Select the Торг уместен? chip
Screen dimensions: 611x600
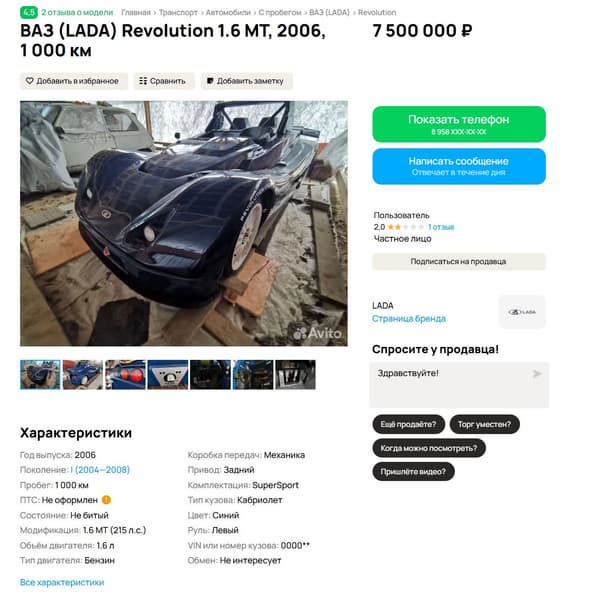click(x=485, y=424)
